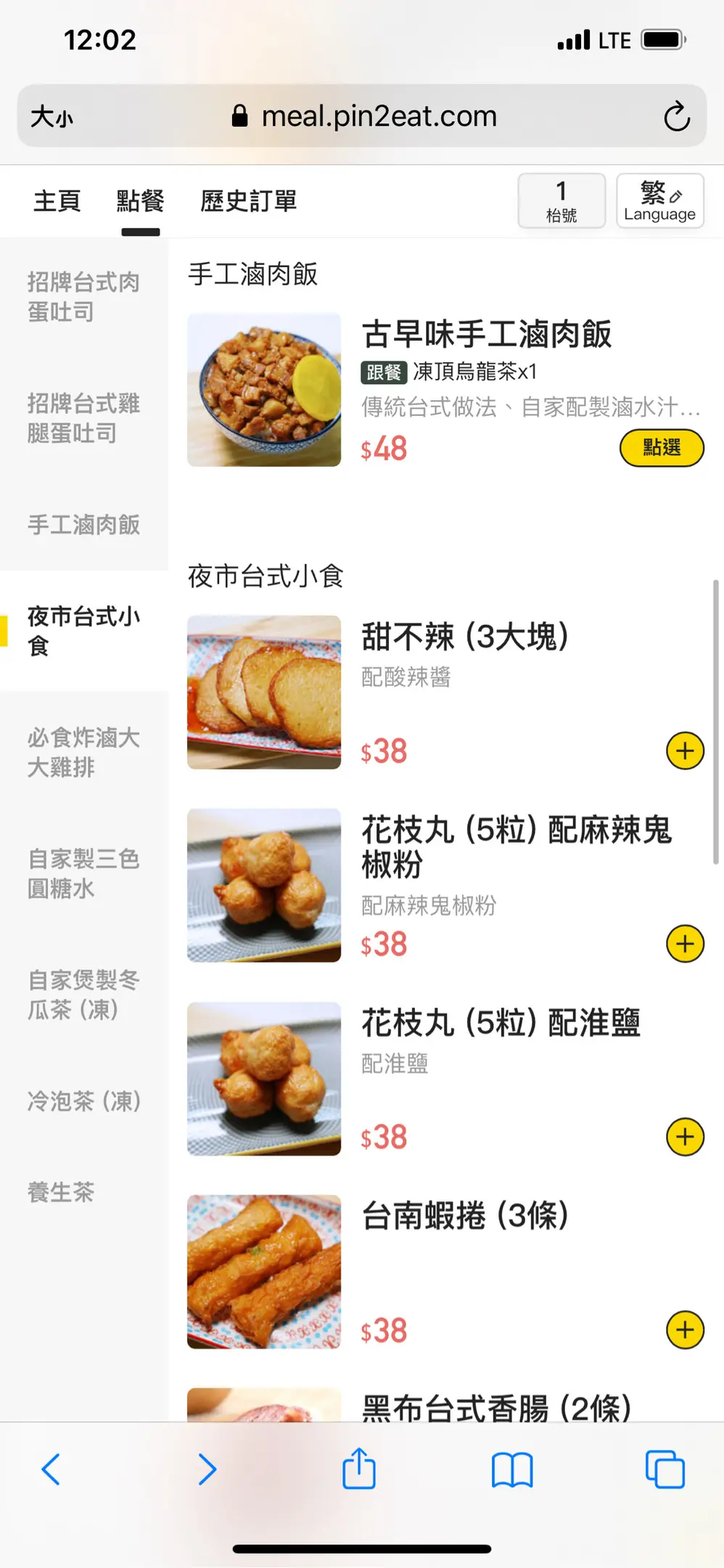
Task: Add 甜不辣 (3大塊) to the order
Action: tap(685, 751)
